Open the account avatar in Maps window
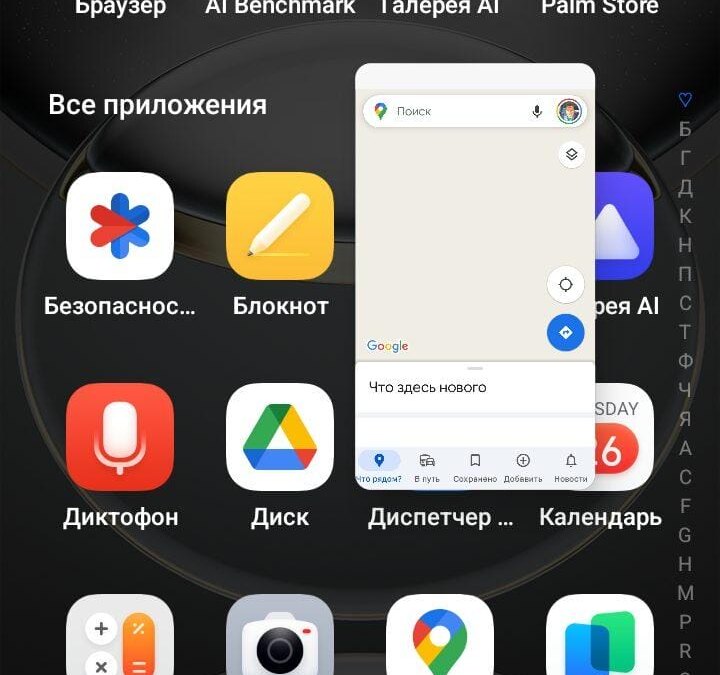The image size is (720, 675). pos(569,112)
